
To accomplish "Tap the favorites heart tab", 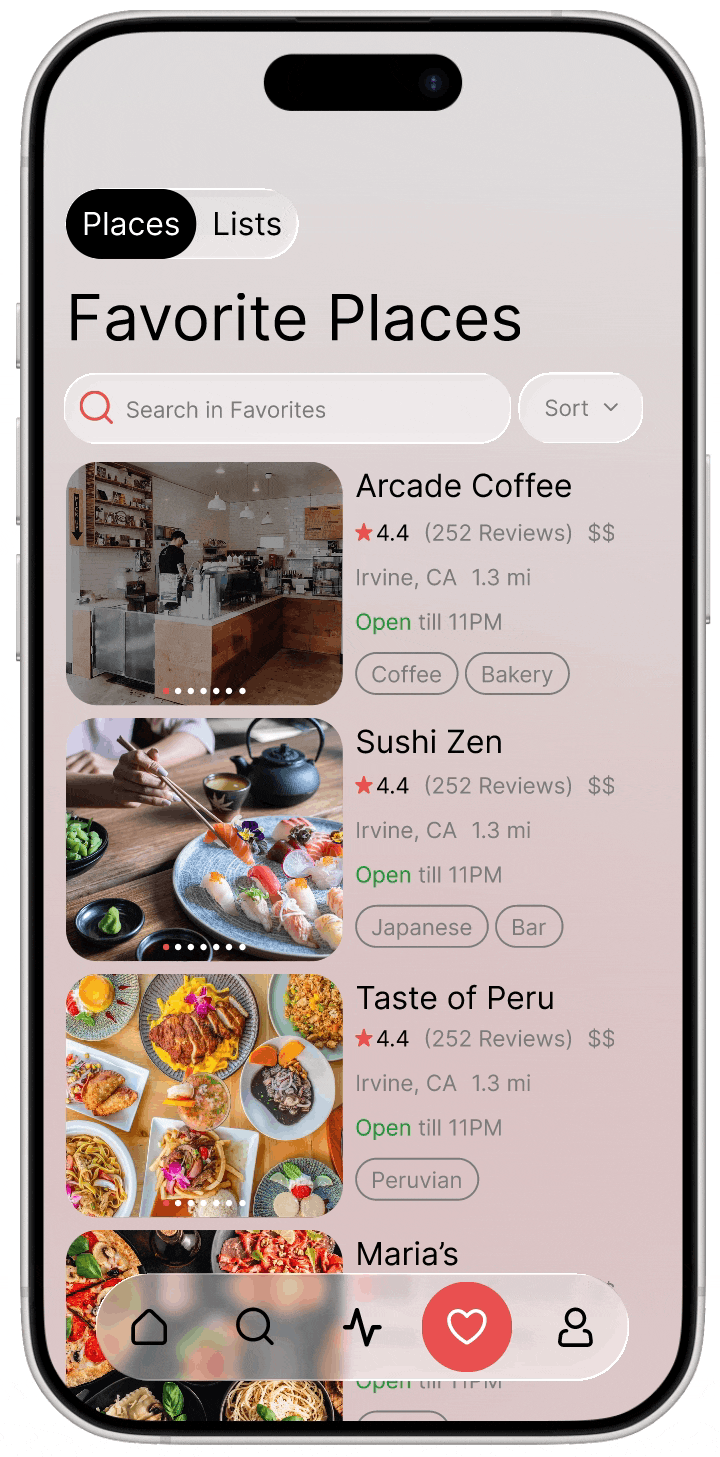I will 467,1327.
